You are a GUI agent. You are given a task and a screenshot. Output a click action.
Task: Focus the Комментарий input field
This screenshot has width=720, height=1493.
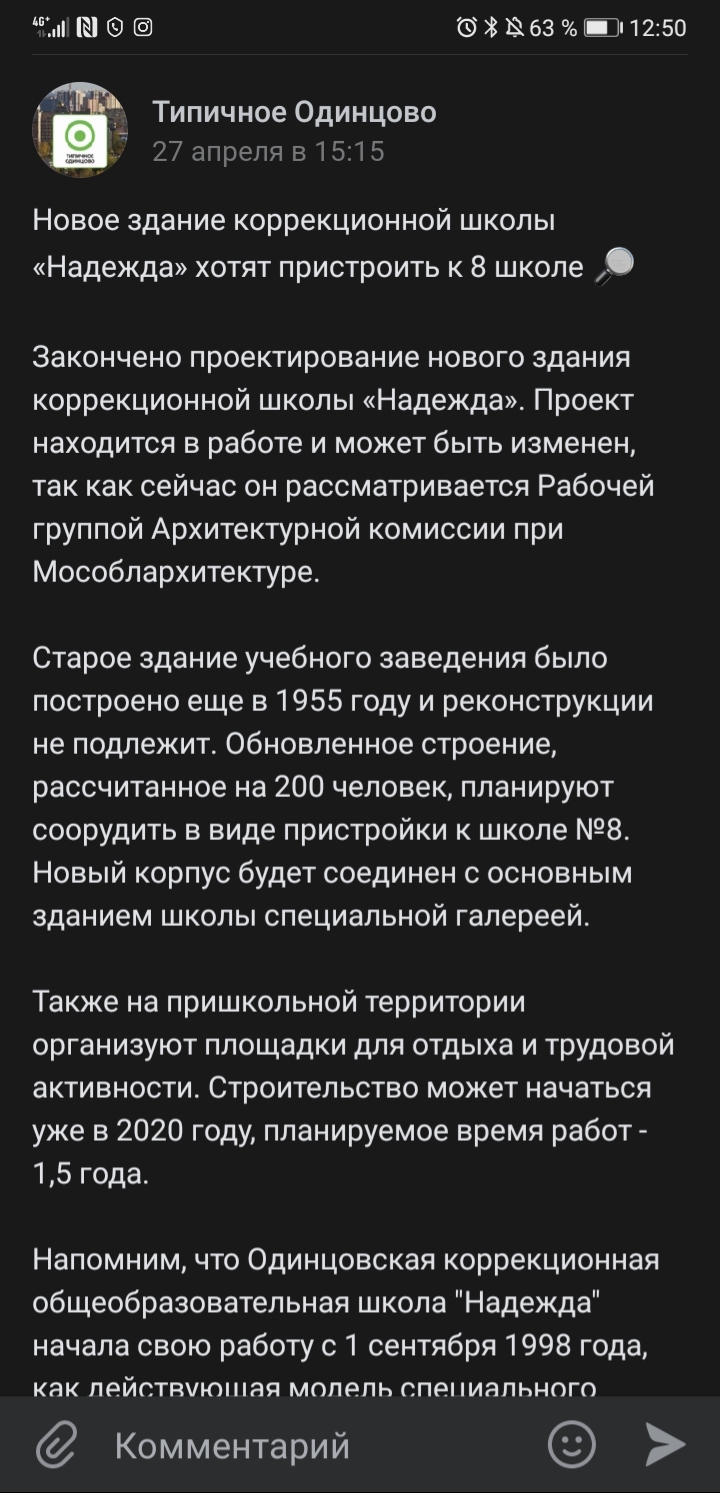(x=320, y=1445)
